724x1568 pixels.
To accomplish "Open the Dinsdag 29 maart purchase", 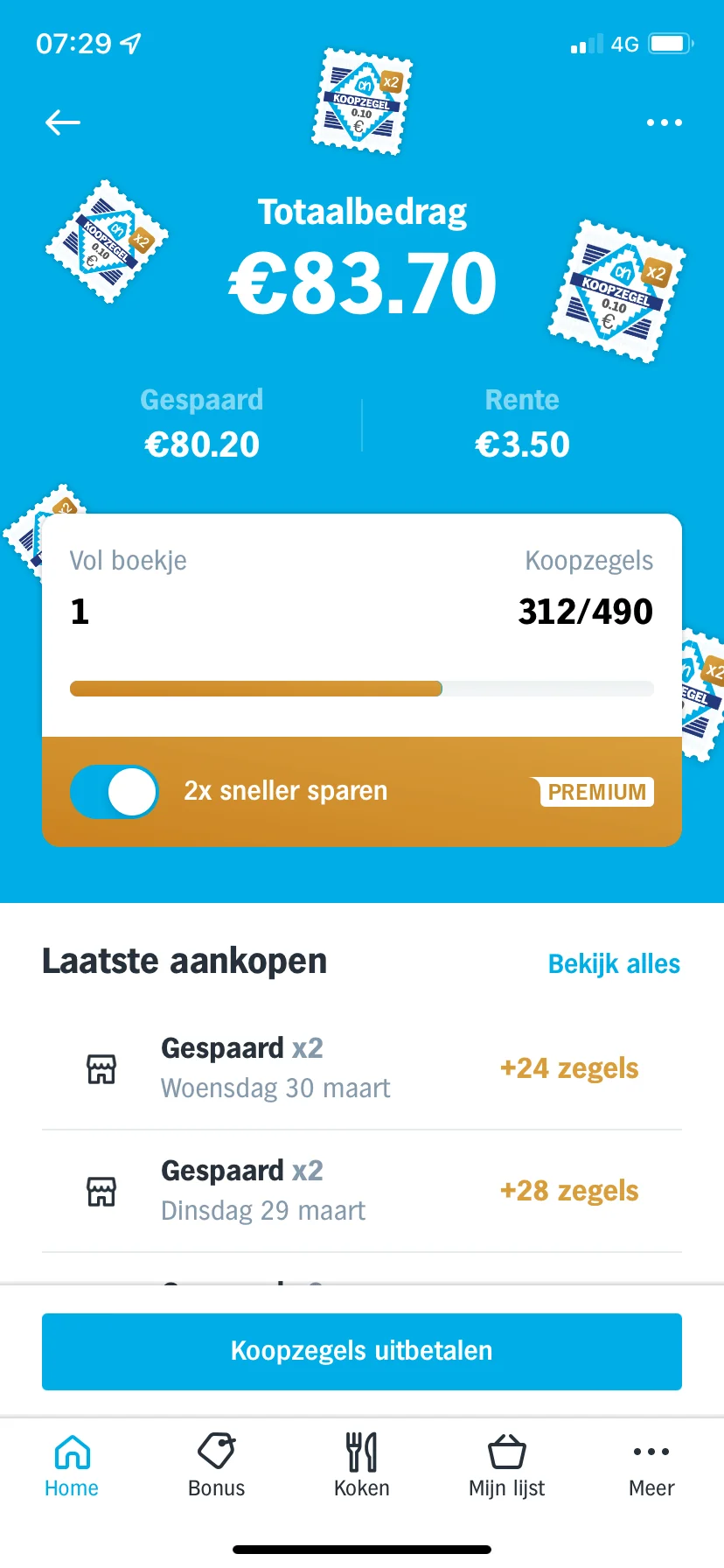I will point(362,1191).
